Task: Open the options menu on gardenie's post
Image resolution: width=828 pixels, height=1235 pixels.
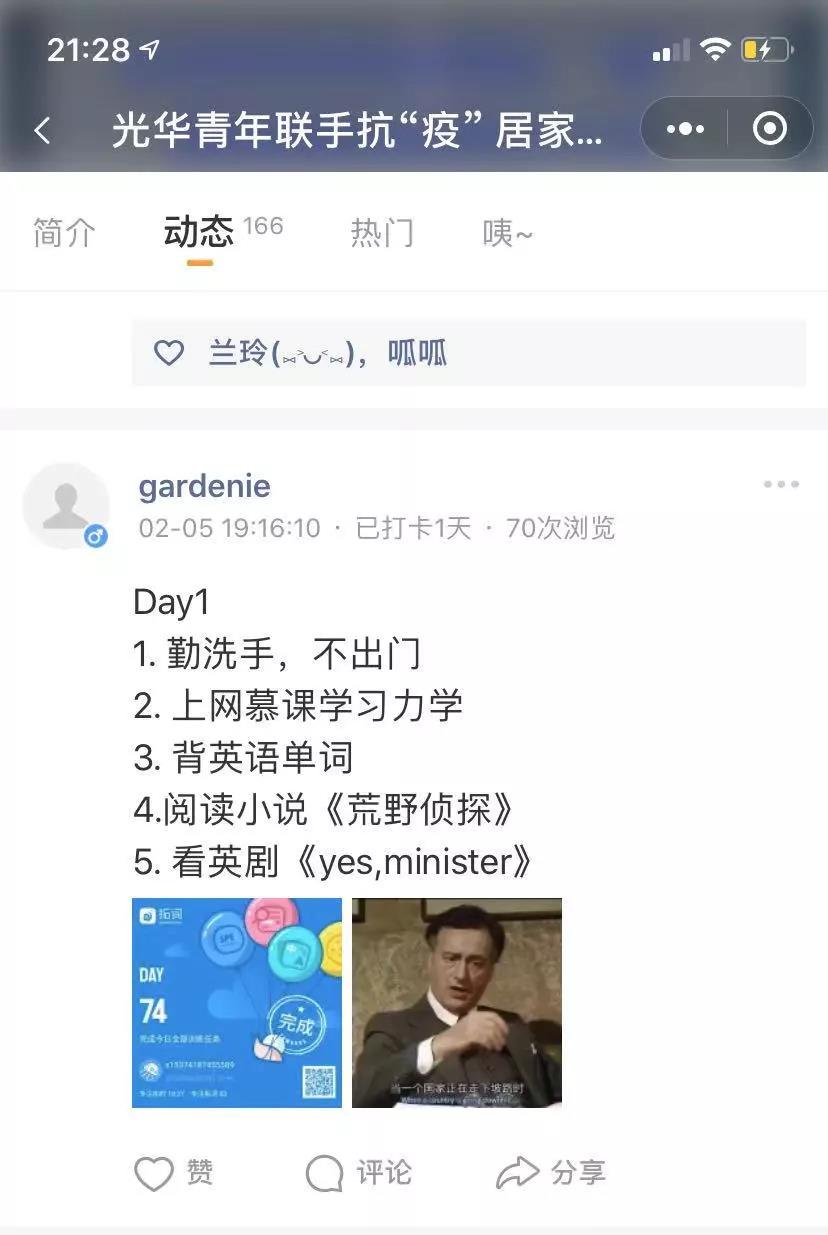Action: click(x=780, y=485)
